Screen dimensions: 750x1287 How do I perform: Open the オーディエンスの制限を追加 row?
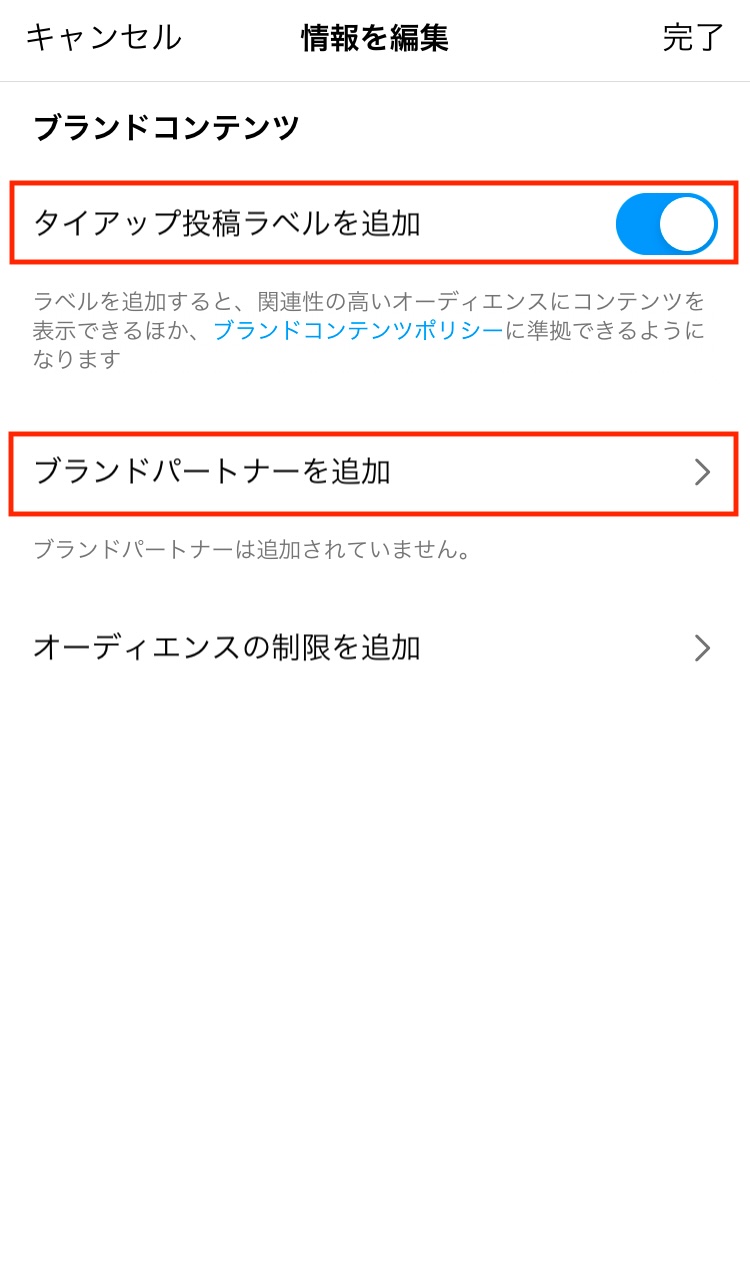tap(374, 648)
